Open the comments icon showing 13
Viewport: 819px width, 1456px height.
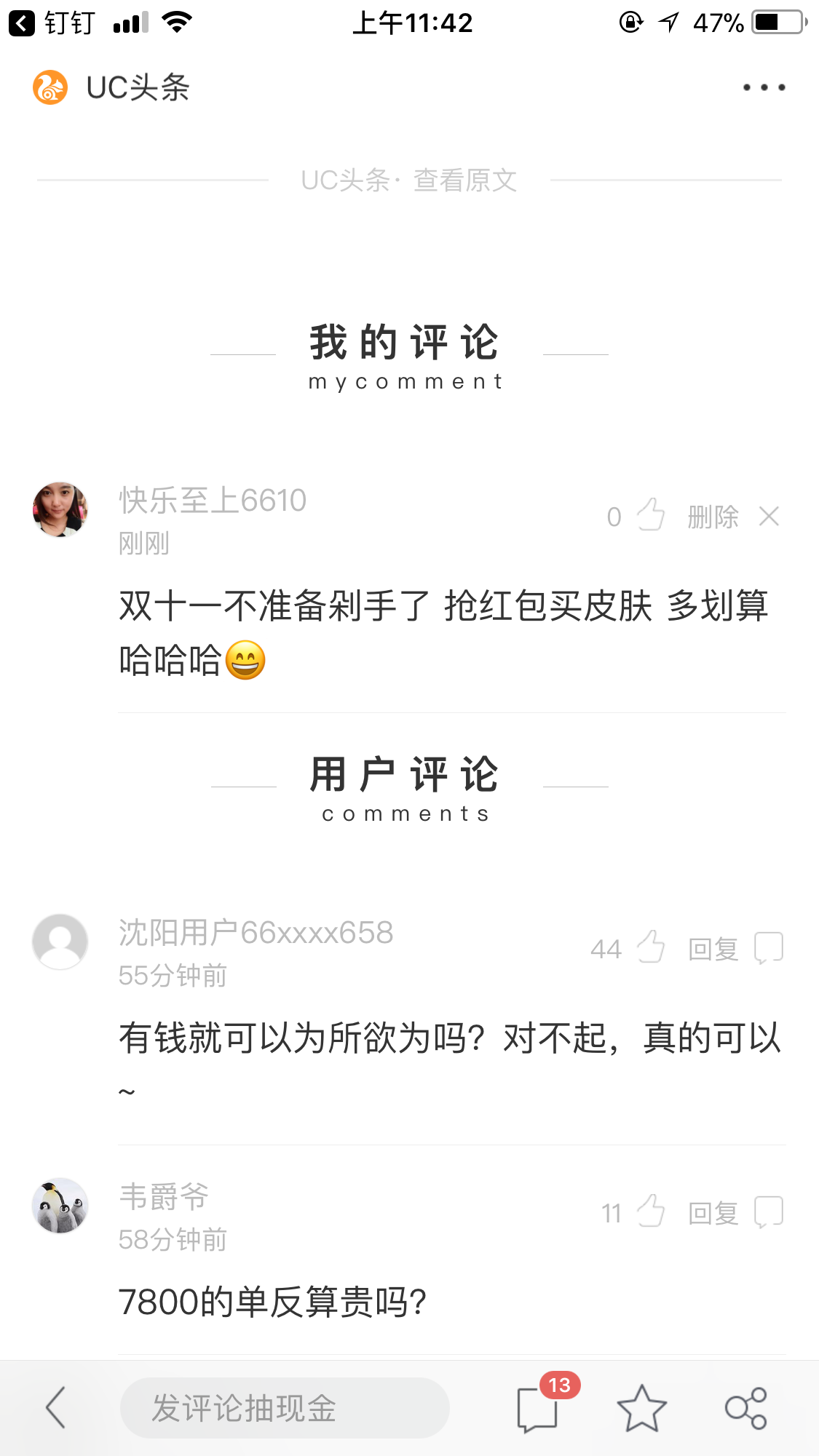(539, 1408)
